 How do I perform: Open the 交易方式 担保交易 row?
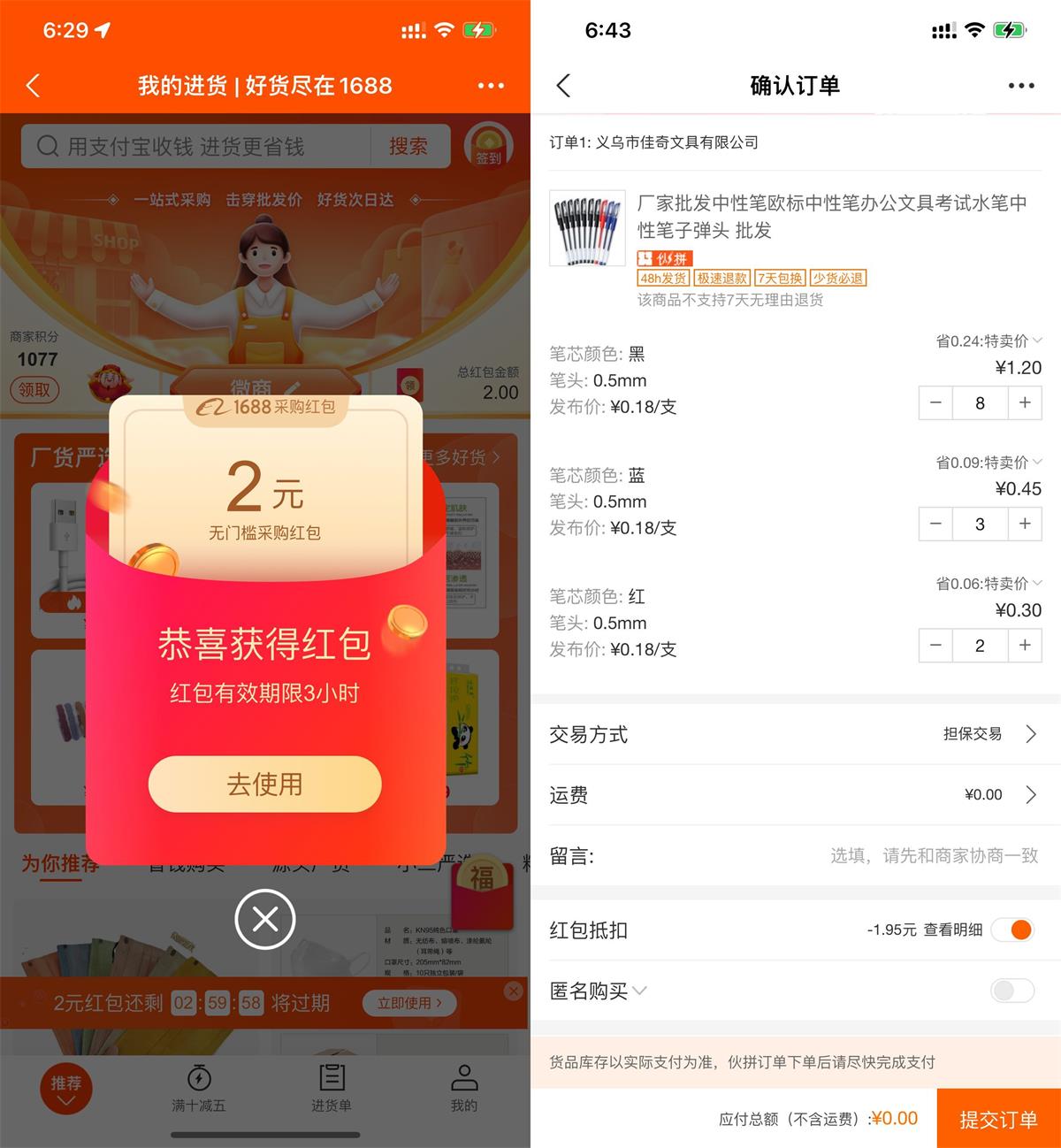(990, 734)
